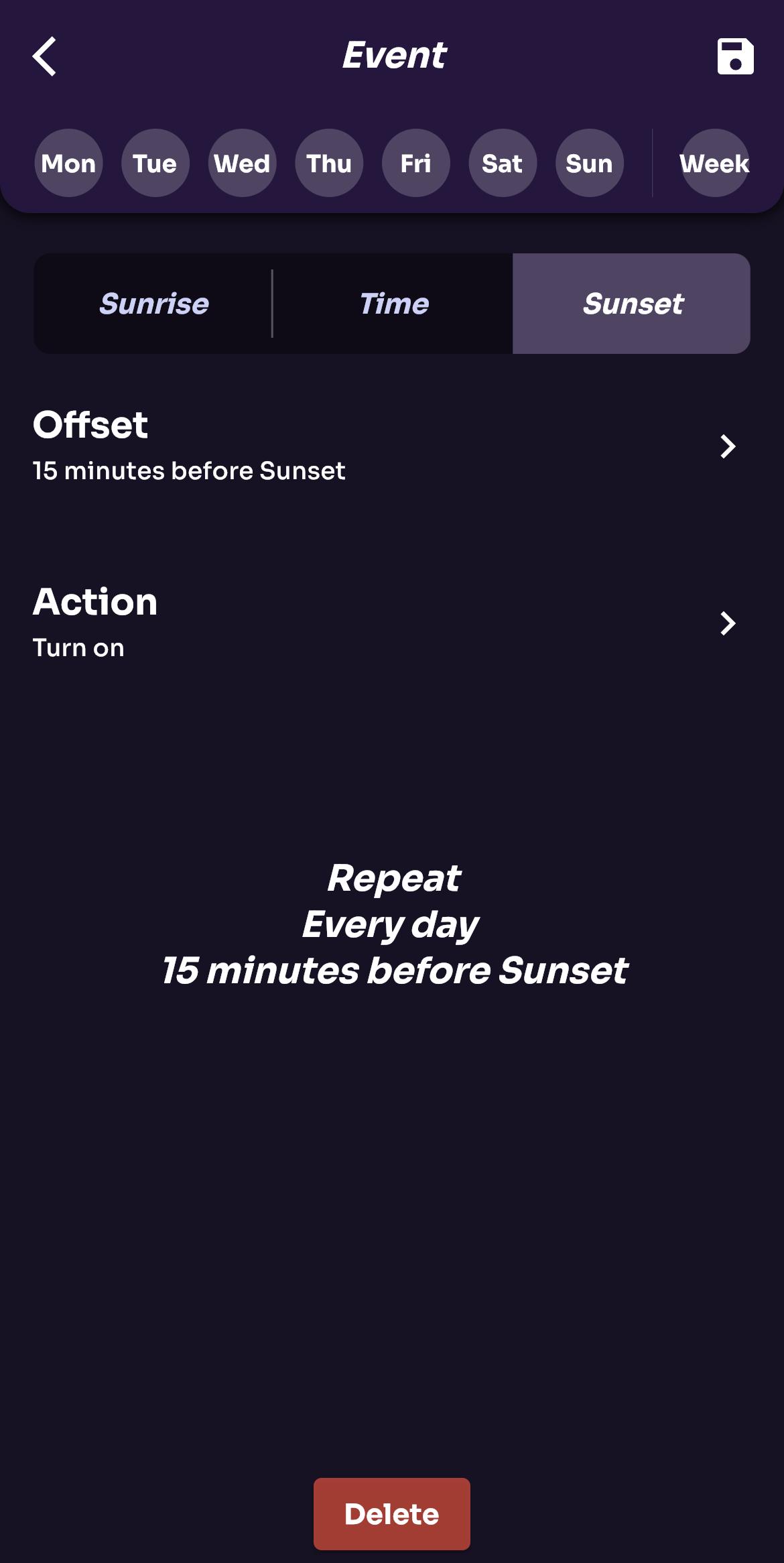The image size is (784, 1563).
Task: Go back from the Event screen
Action: tap(45, 56)
